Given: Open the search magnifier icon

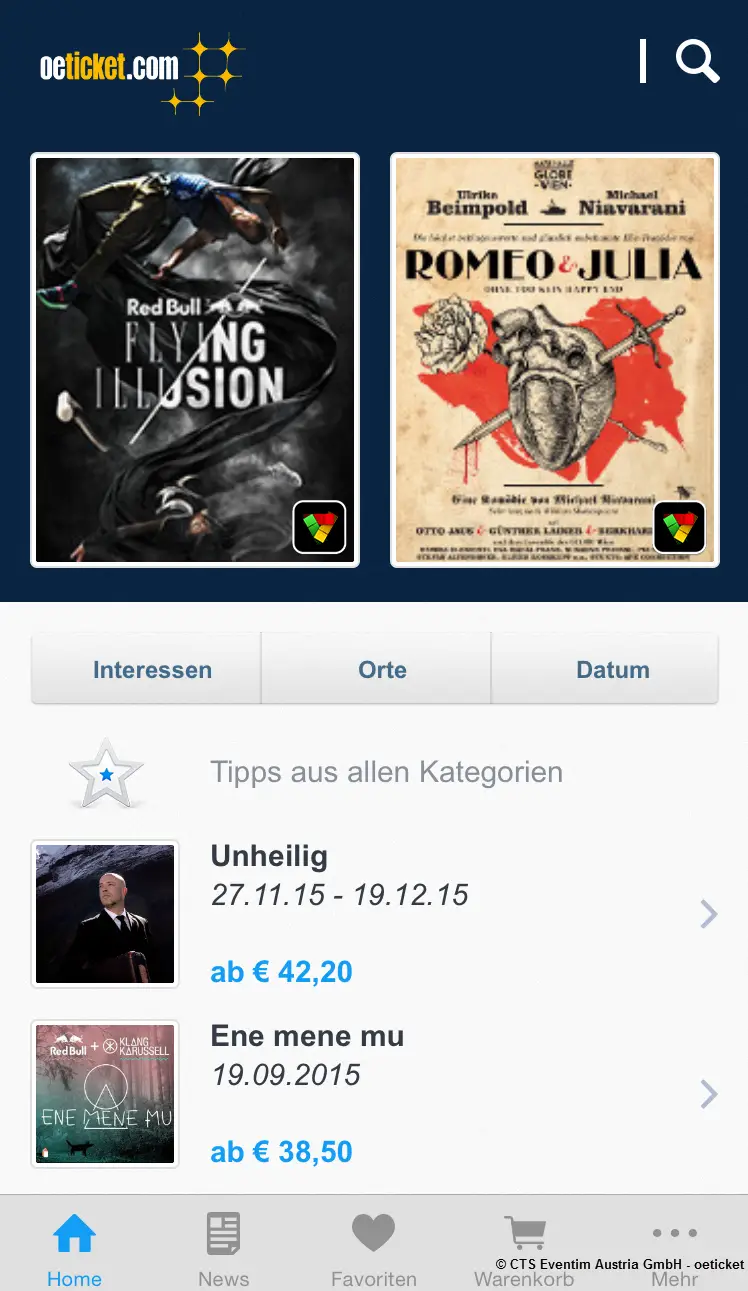Looking at the screenshot, I should (x=697, y=61).
